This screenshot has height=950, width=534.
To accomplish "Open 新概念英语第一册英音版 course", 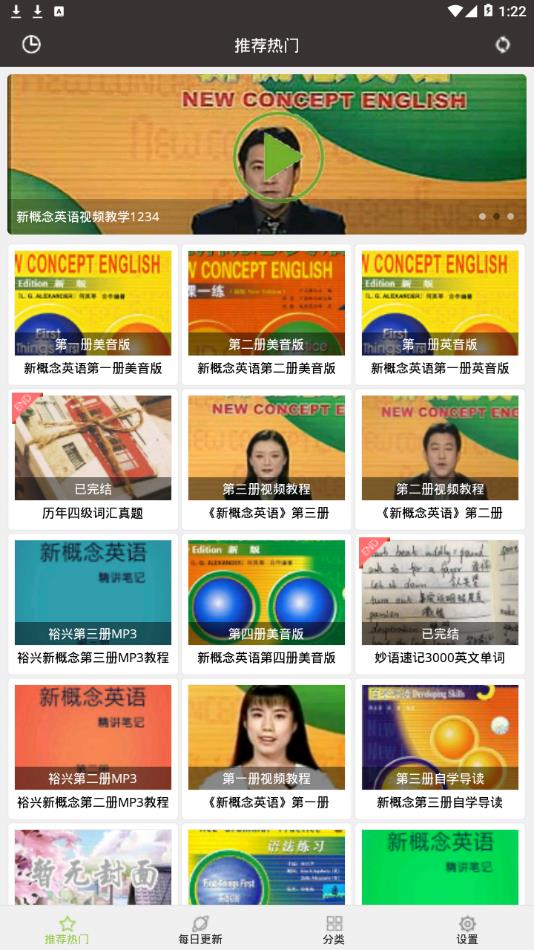I will (x=440, y=314).
